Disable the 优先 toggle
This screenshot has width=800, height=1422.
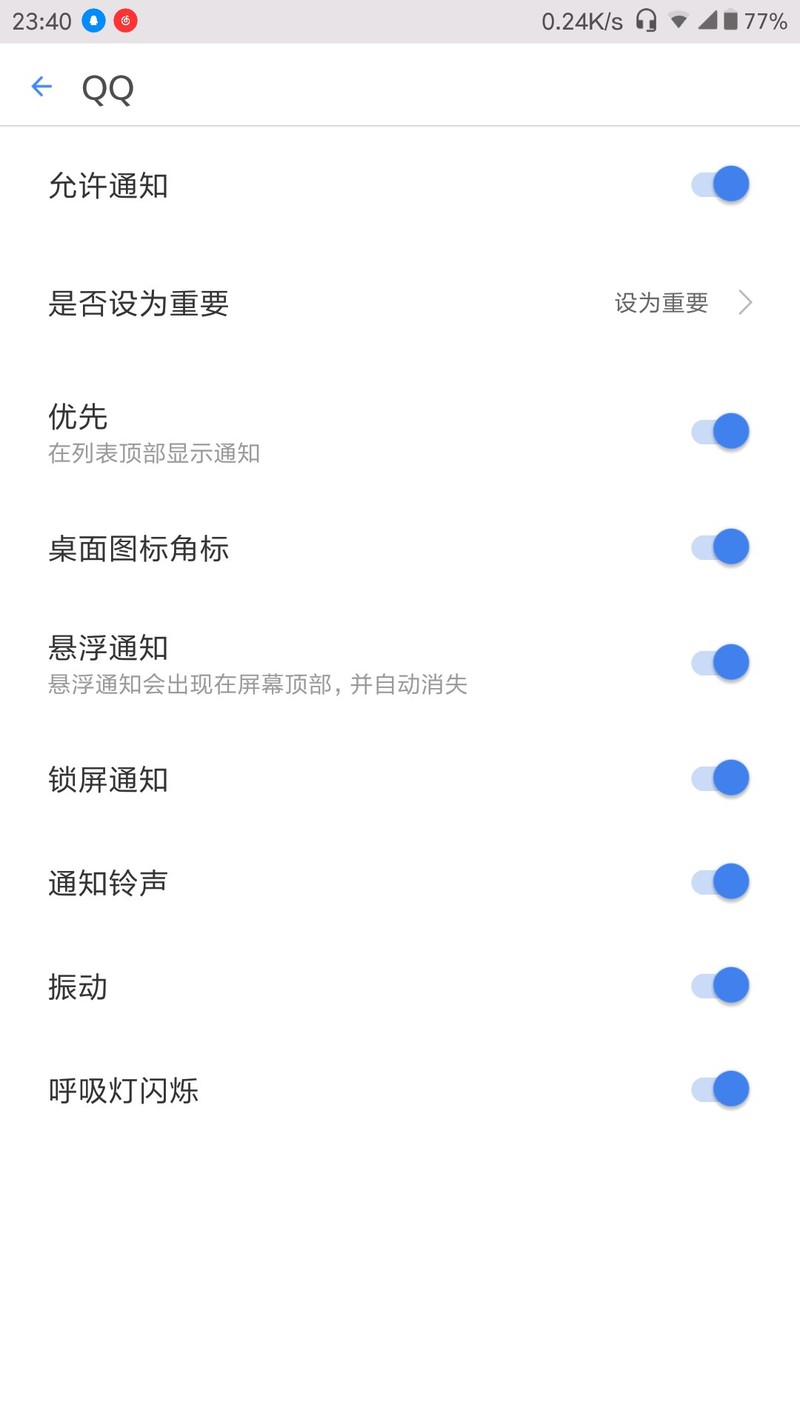click(720, 431)
